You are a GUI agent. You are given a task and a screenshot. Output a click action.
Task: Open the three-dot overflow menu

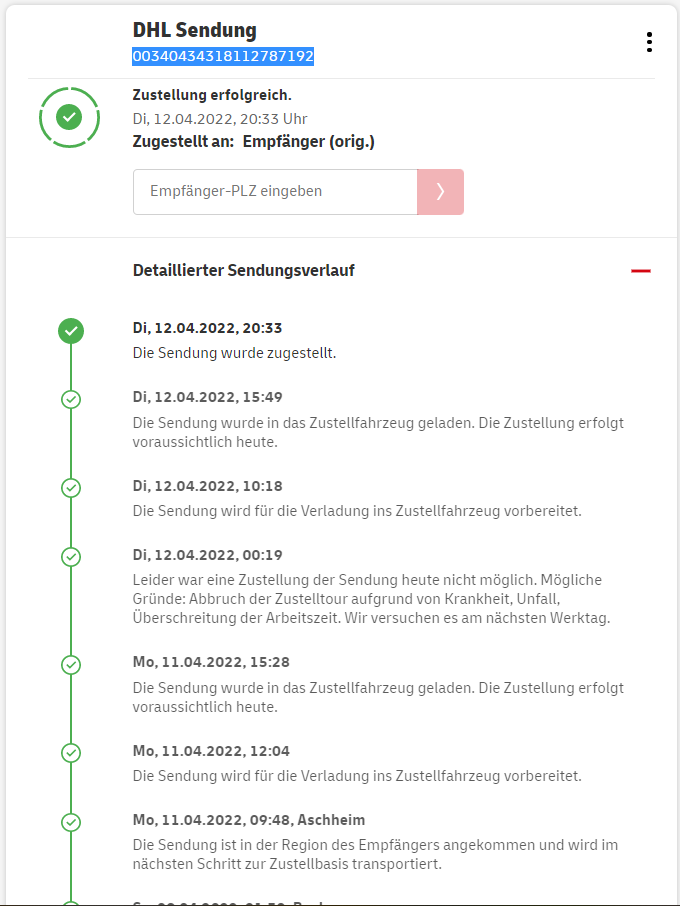(649, 42)
